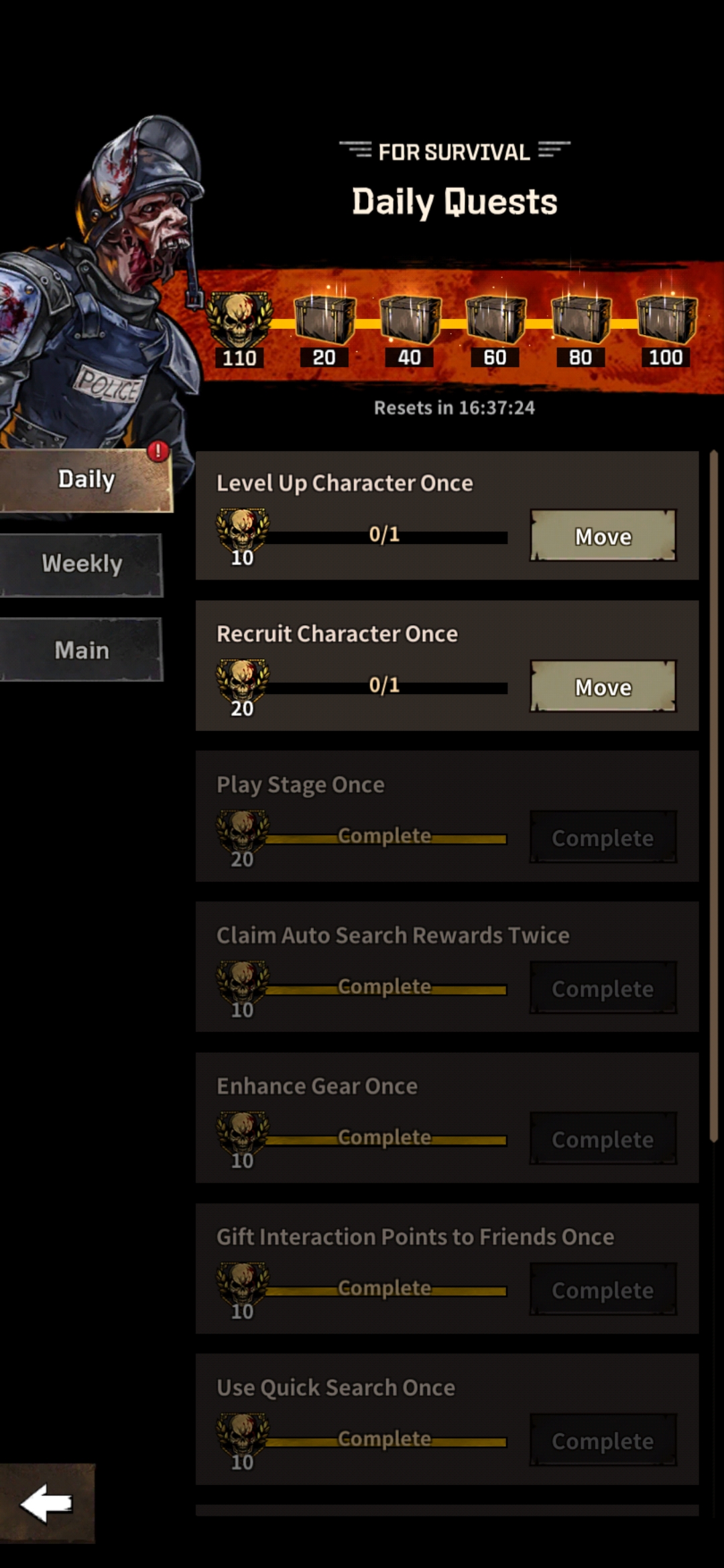The height and width of the screenshot is (1568, 724).
Task: Tap Move for Recruit Character Once
Action: click(603, 686)
